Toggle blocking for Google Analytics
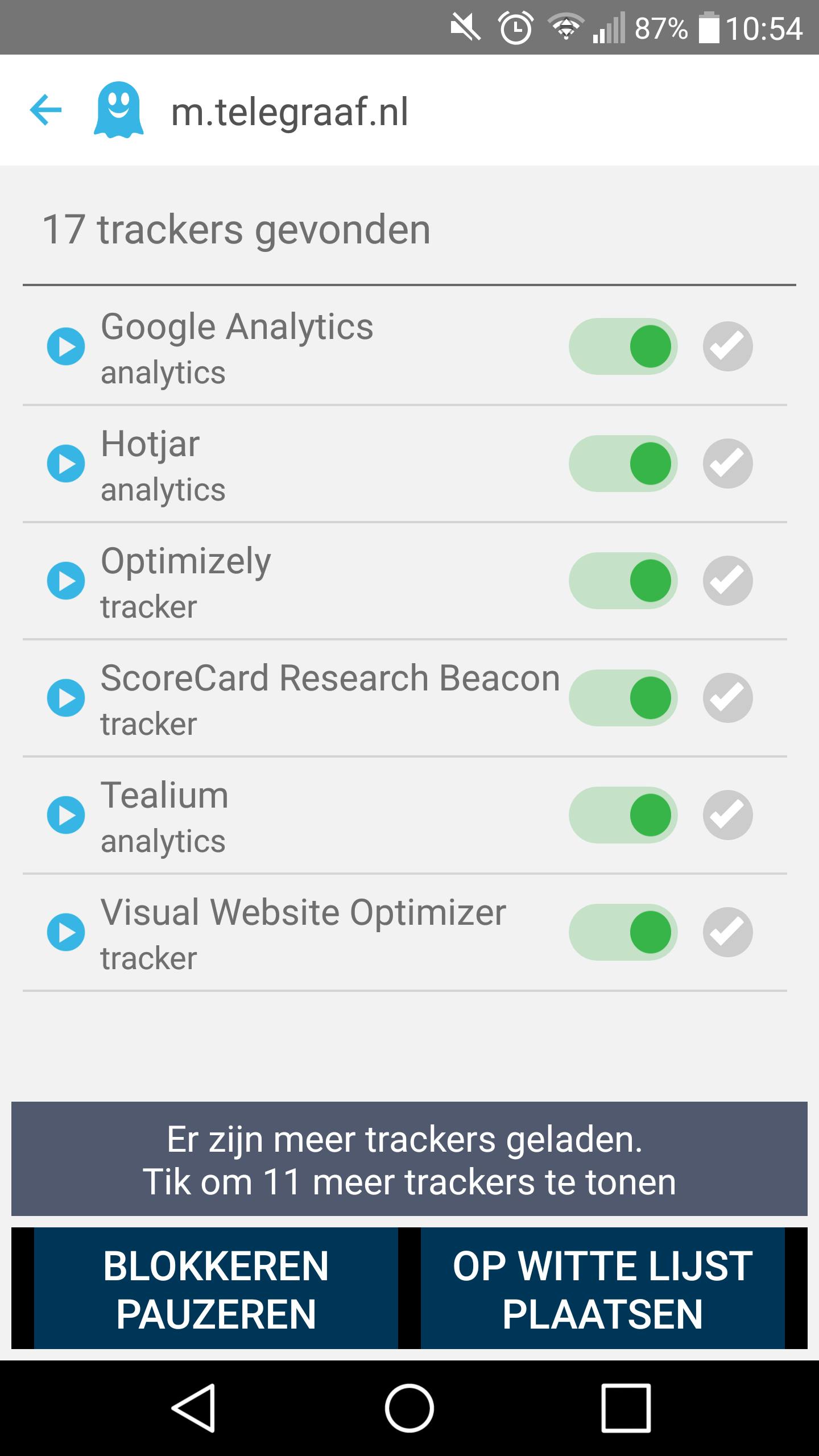The image size is (819, 1456). [623, 346]
